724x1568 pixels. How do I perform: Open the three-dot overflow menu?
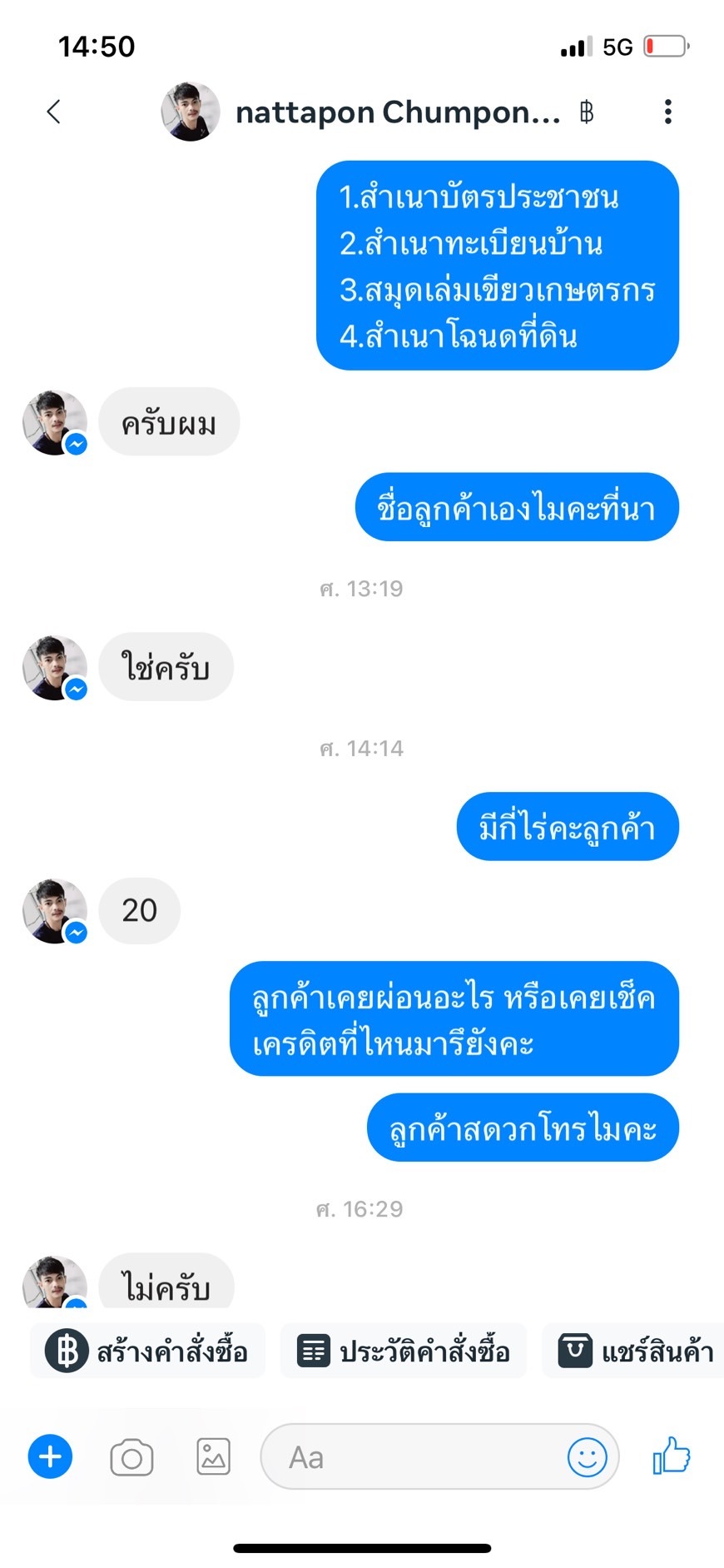pyautogui.click(x=667, y=112)
